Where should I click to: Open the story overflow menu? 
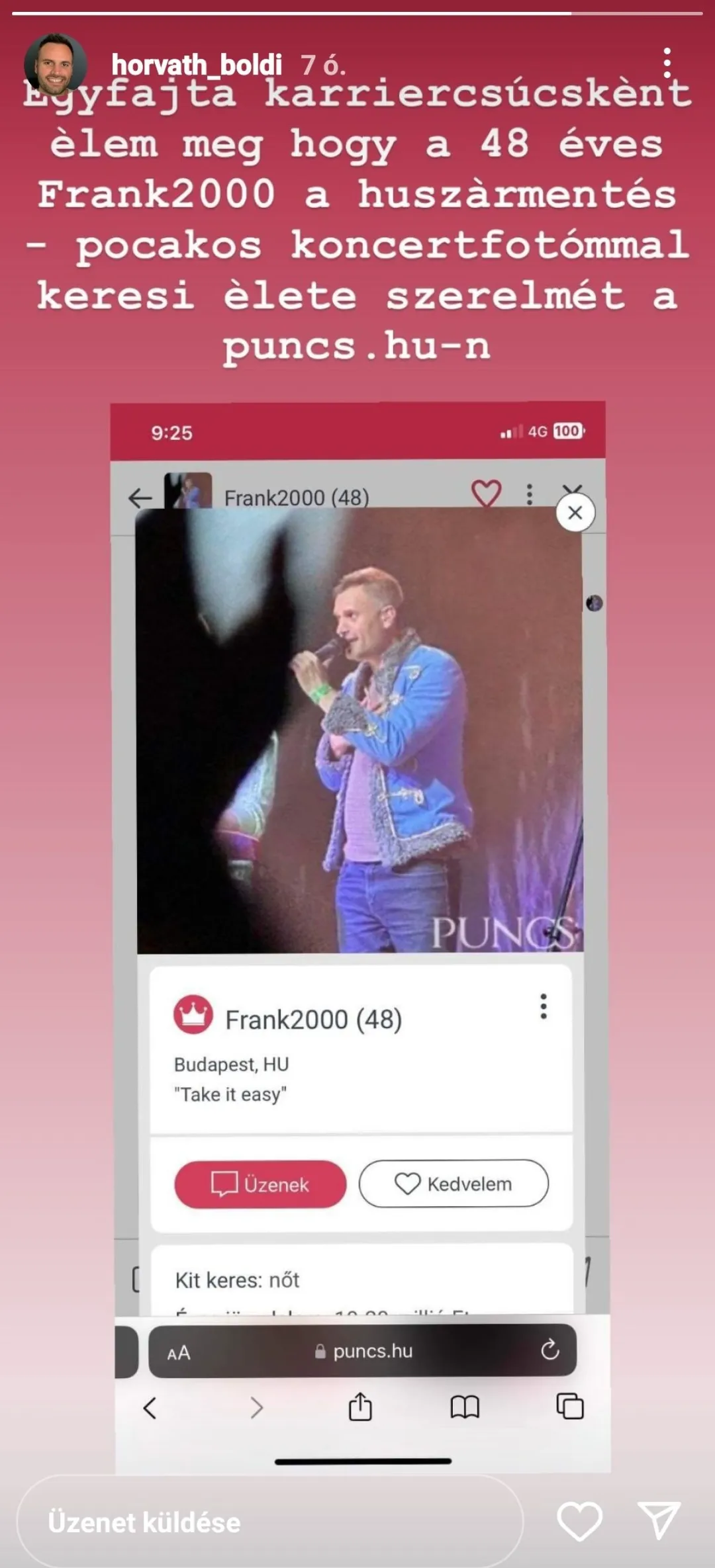pos(667,64)
